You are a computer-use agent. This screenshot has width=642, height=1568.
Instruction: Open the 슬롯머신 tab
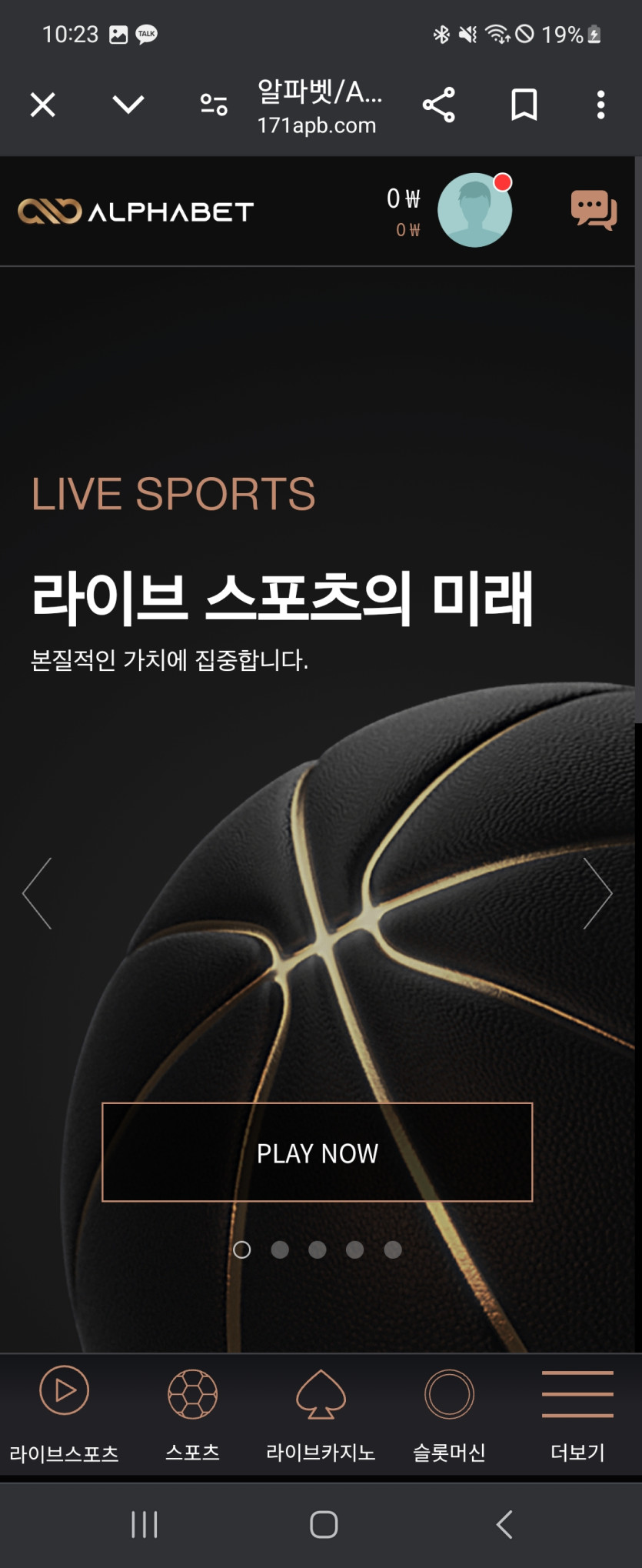point(449,1414)
